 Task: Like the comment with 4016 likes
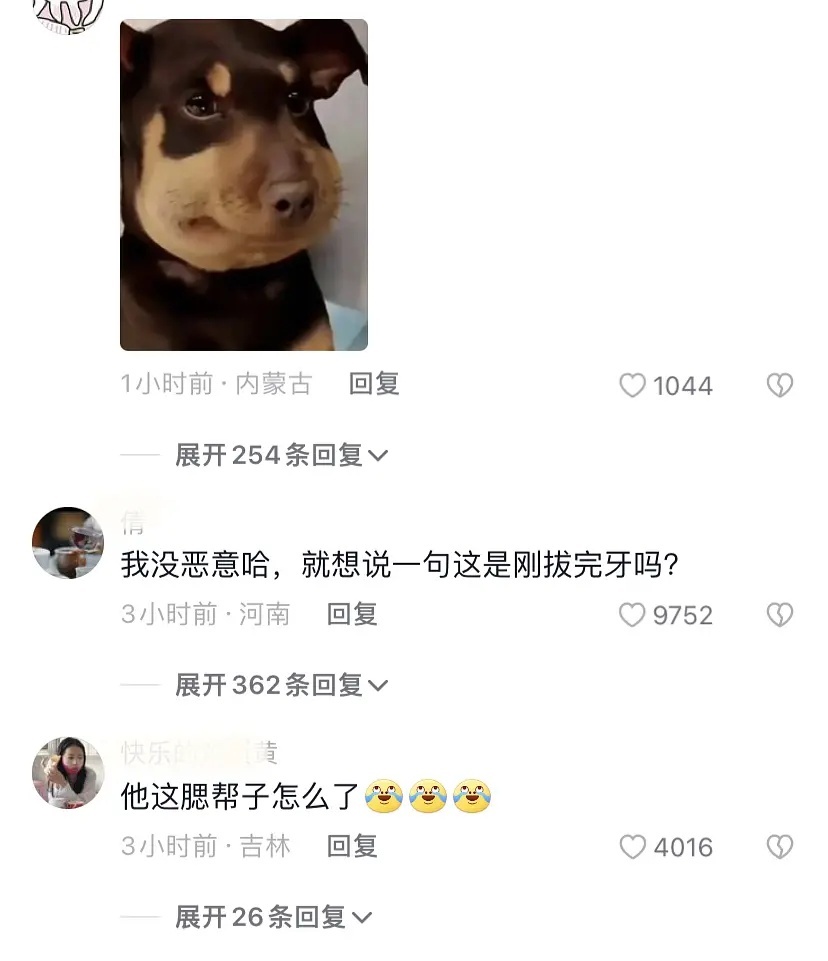coord(633,847)
